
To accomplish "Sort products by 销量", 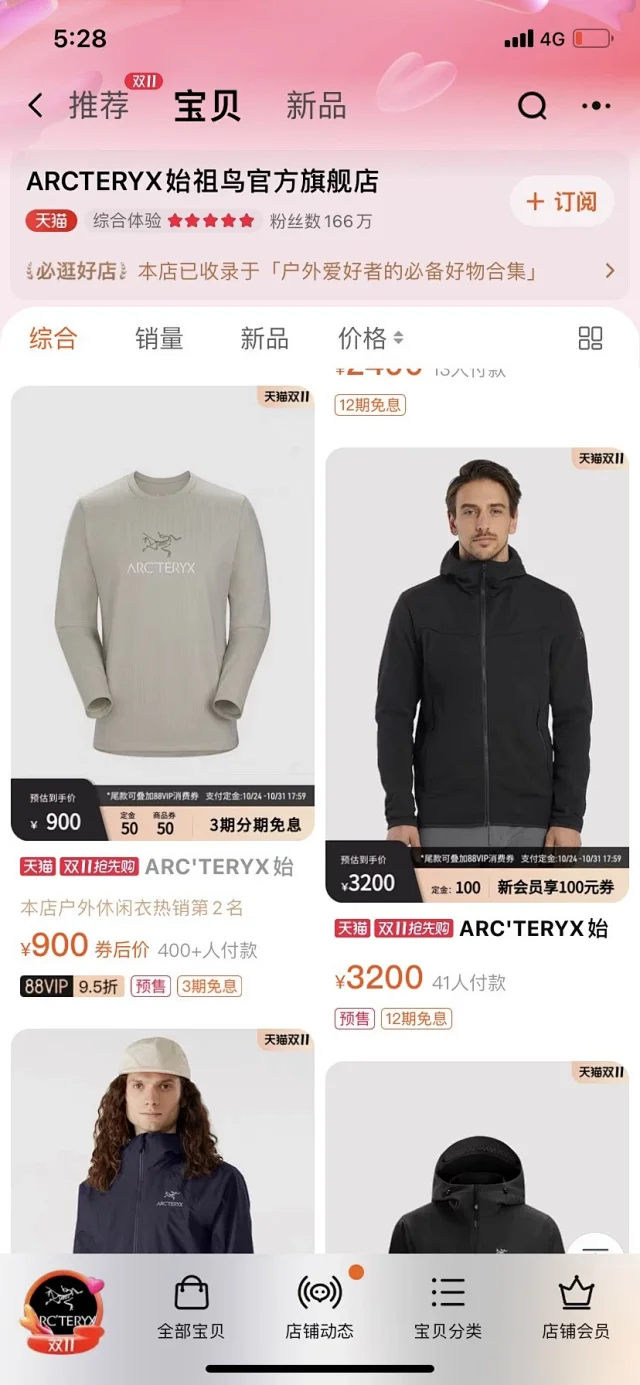I will click(x=159, y=338).
